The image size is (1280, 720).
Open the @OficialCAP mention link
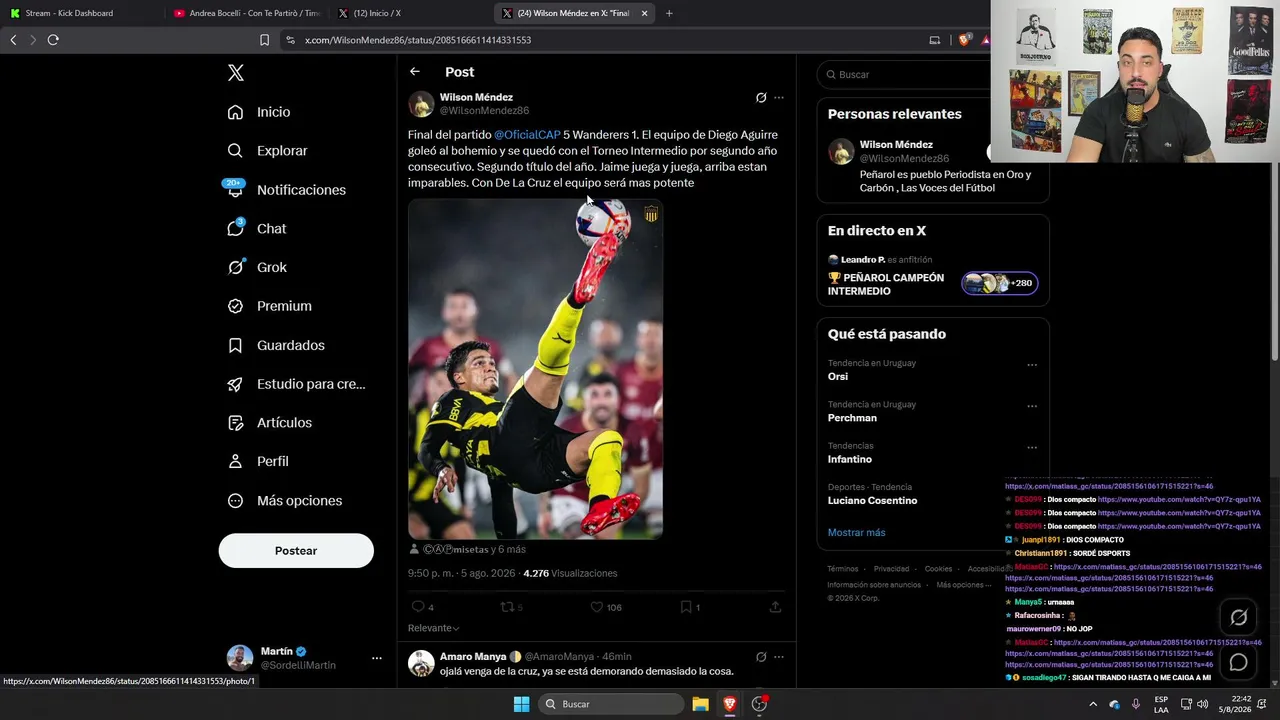pos(527,135)
